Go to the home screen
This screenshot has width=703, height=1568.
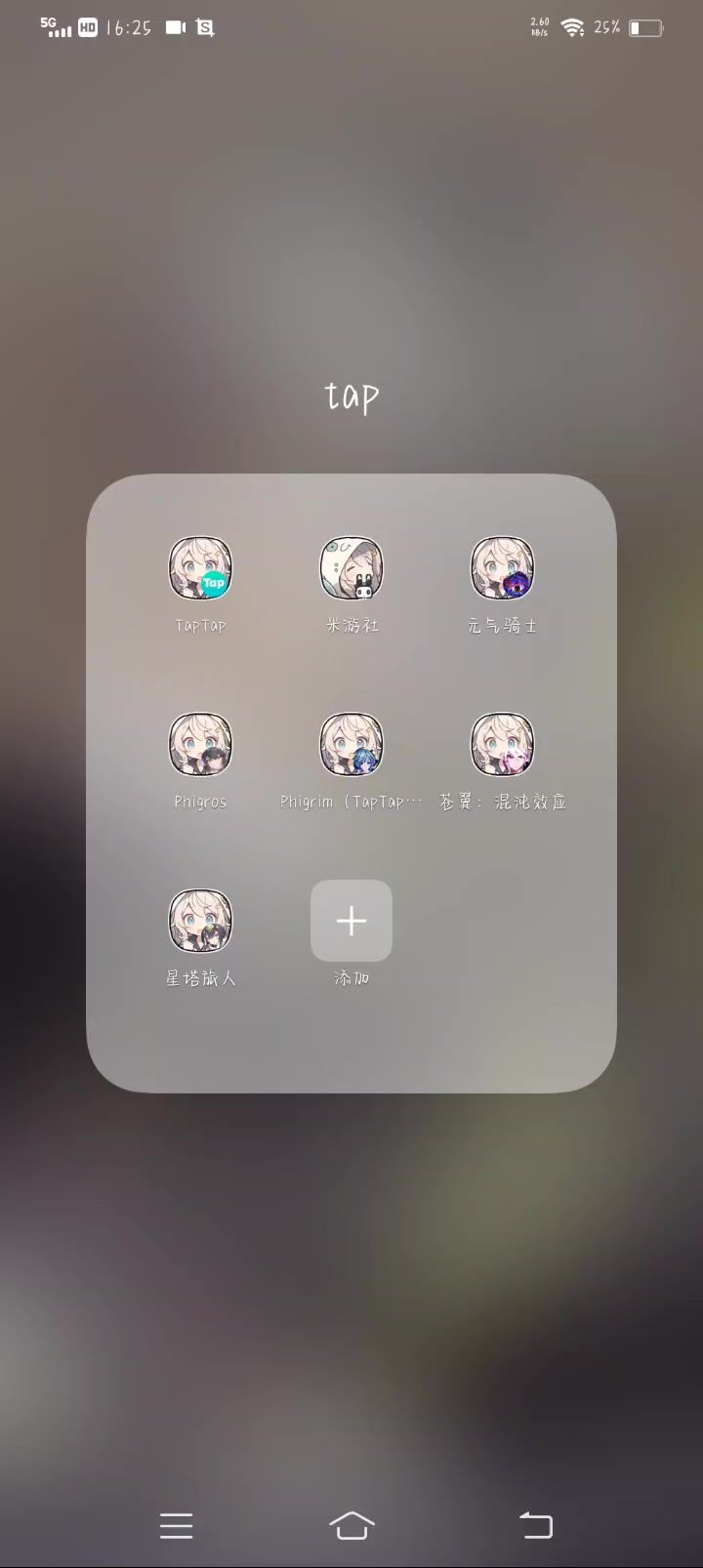click(x=351, y=1525)
